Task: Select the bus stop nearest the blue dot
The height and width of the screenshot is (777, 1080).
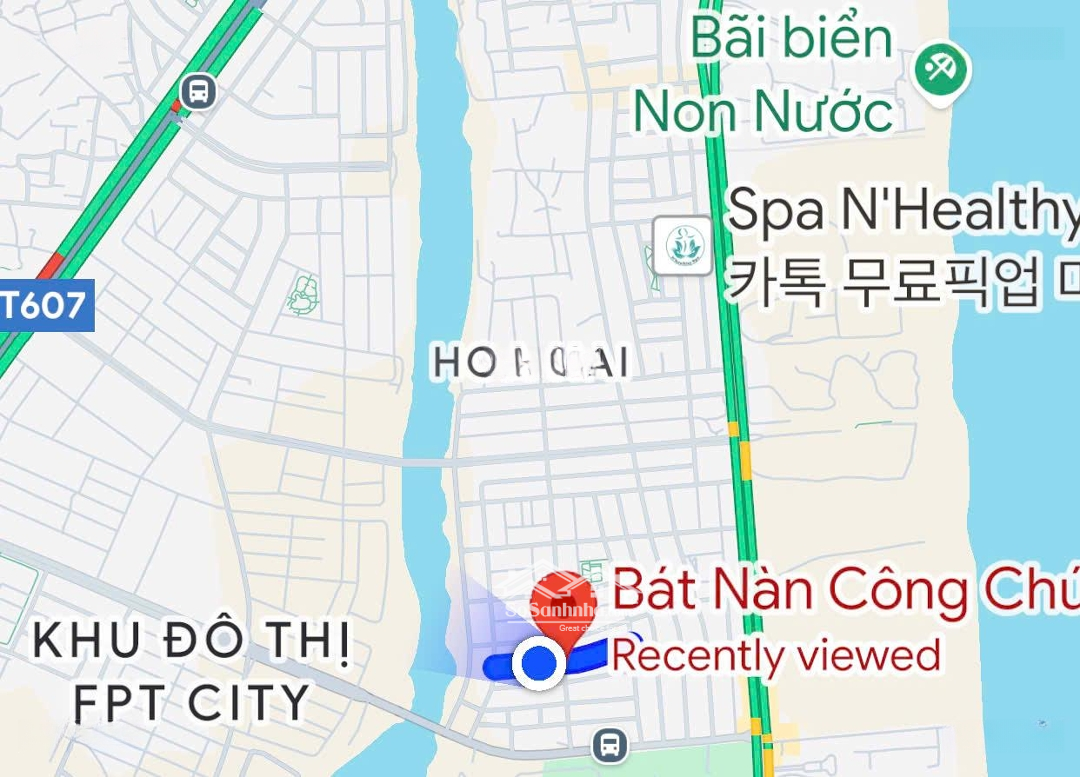Action: coord(608,744)
